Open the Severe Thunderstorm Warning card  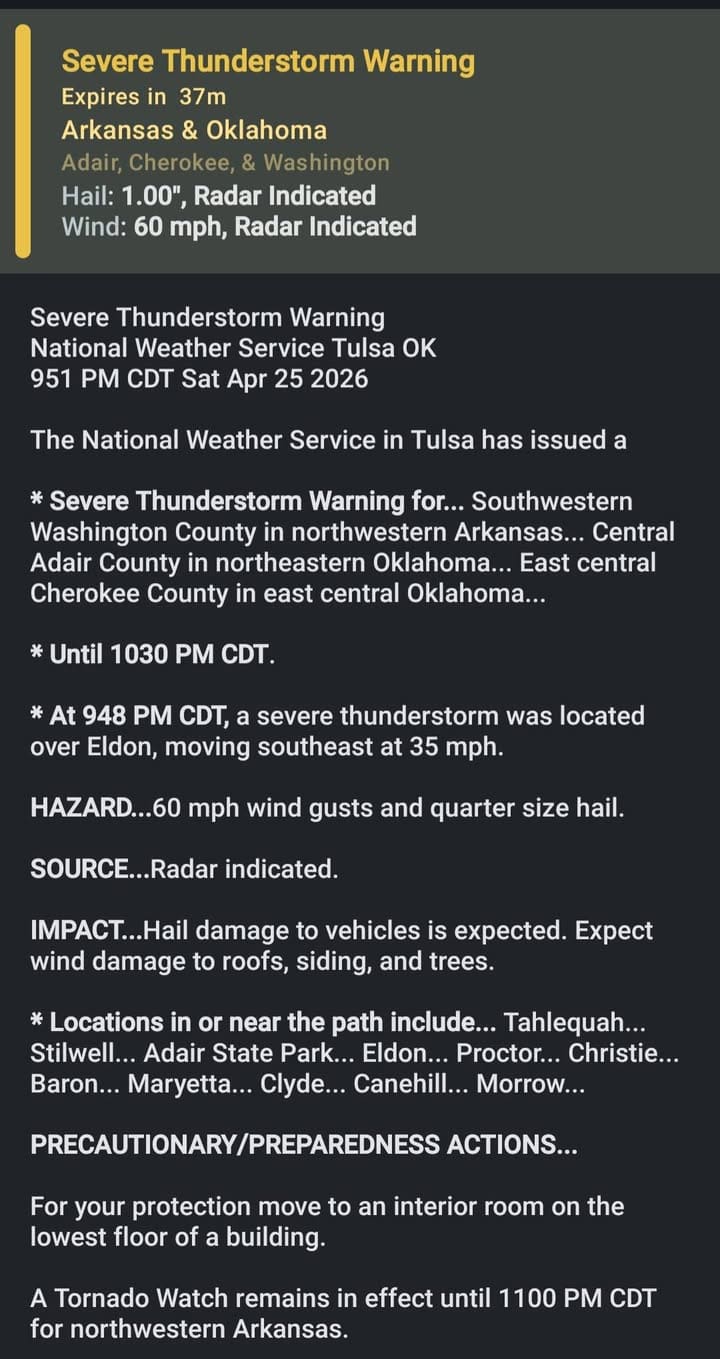click(268, 62)
